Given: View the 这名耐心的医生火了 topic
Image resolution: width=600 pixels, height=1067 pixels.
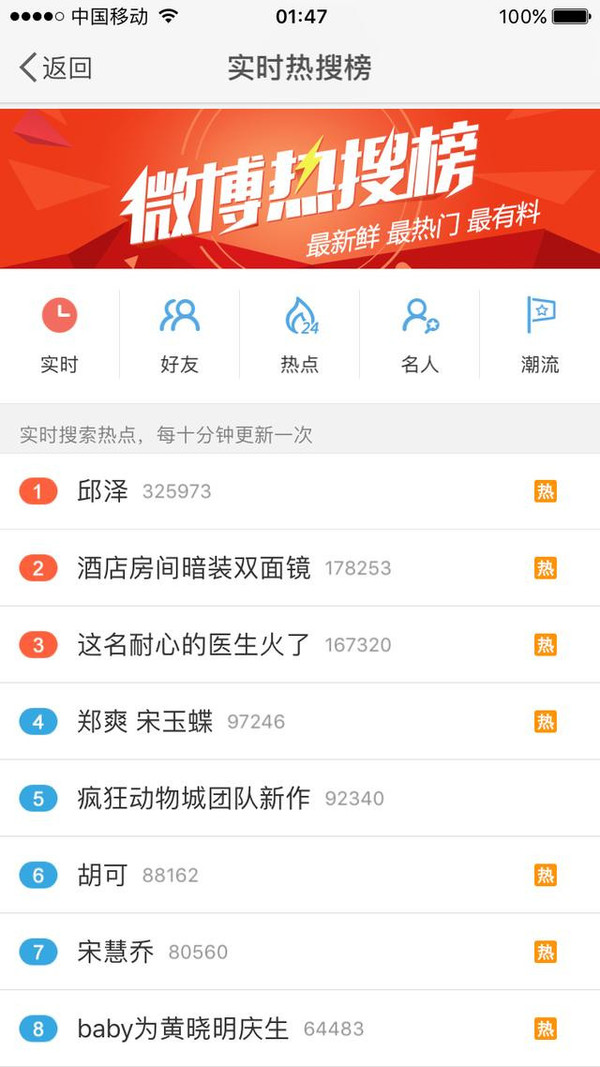Looking at the screenshot, I should [x=194, y=645].
